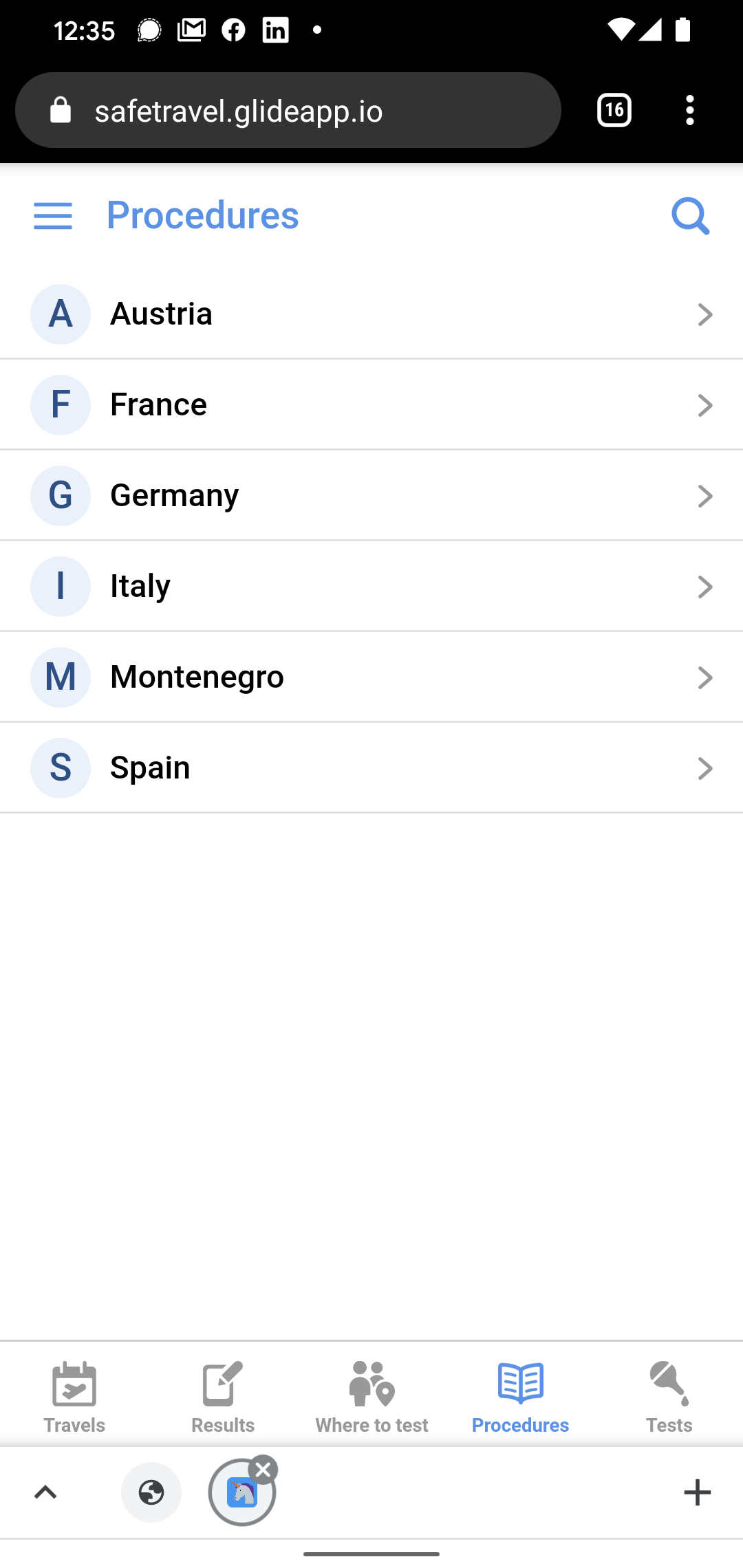View Spain procedures
743x1568 pixels.
371,768
